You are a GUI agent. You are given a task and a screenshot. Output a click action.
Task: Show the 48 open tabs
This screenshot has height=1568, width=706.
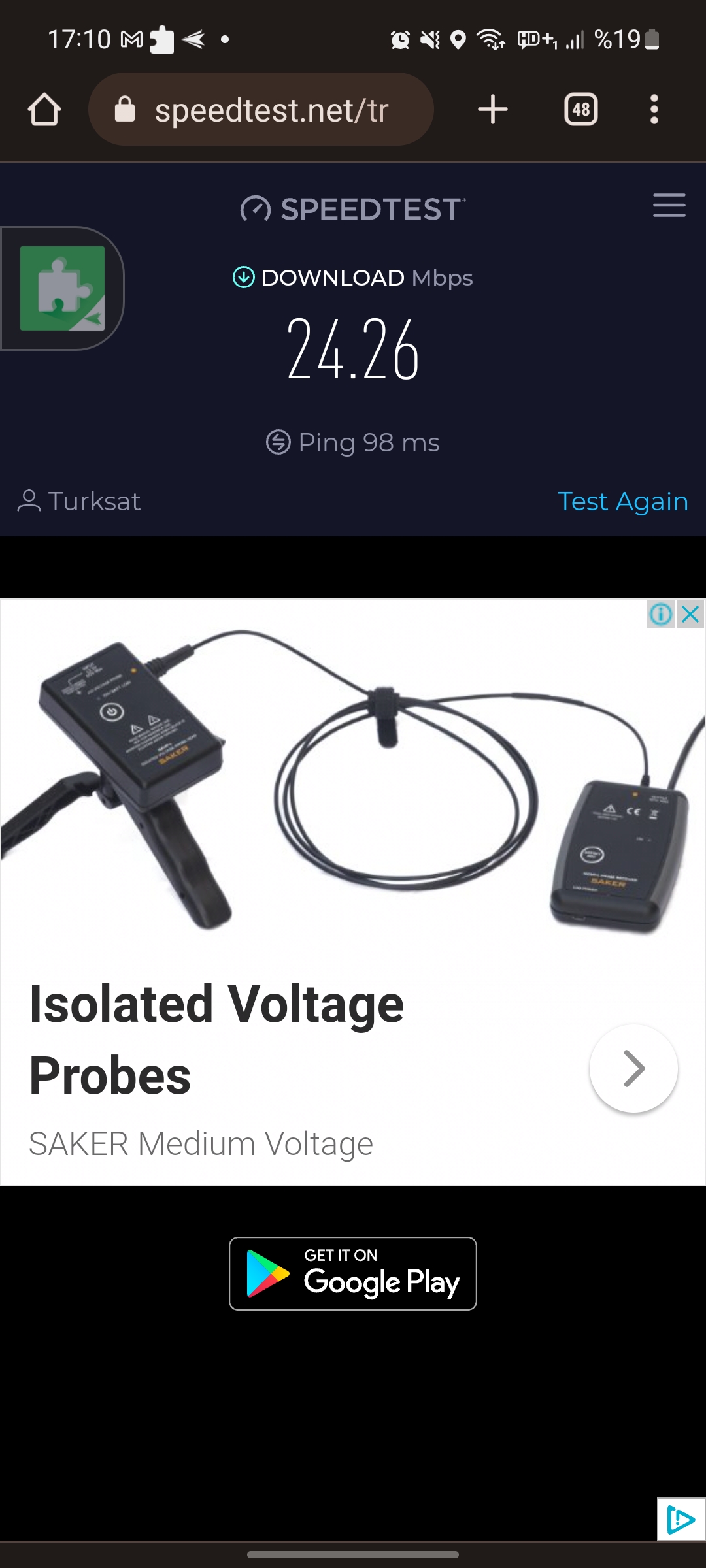580,110
